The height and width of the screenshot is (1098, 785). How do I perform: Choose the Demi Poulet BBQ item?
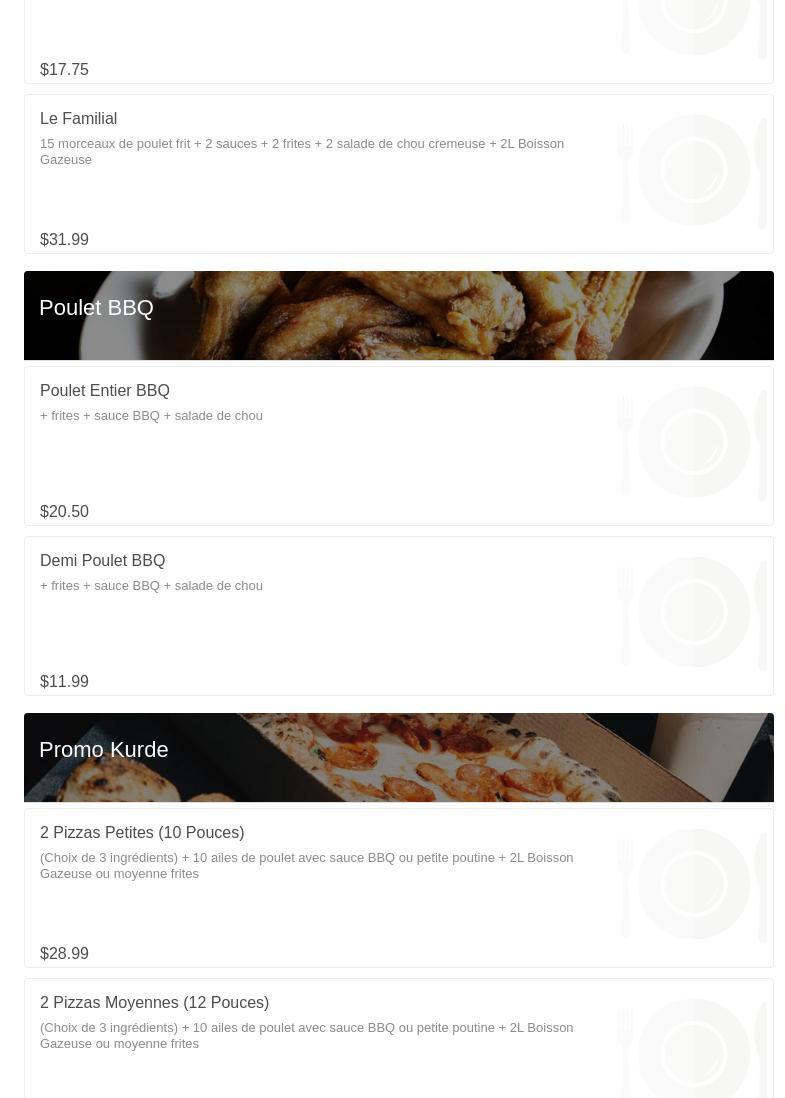[x=398, y=616]
